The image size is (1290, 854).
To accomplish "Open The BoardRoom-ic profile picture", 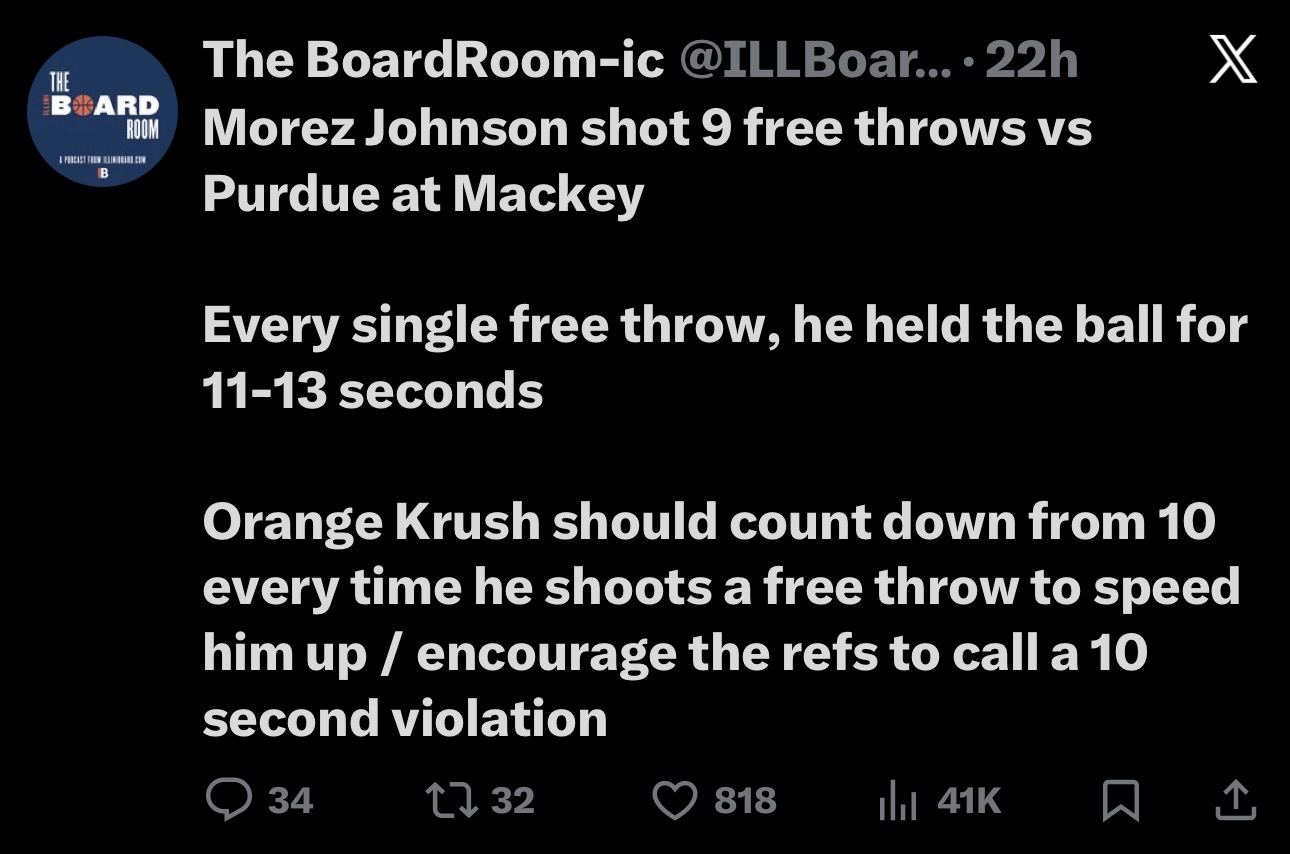I will pyautogui.click(x=102, y=112).
